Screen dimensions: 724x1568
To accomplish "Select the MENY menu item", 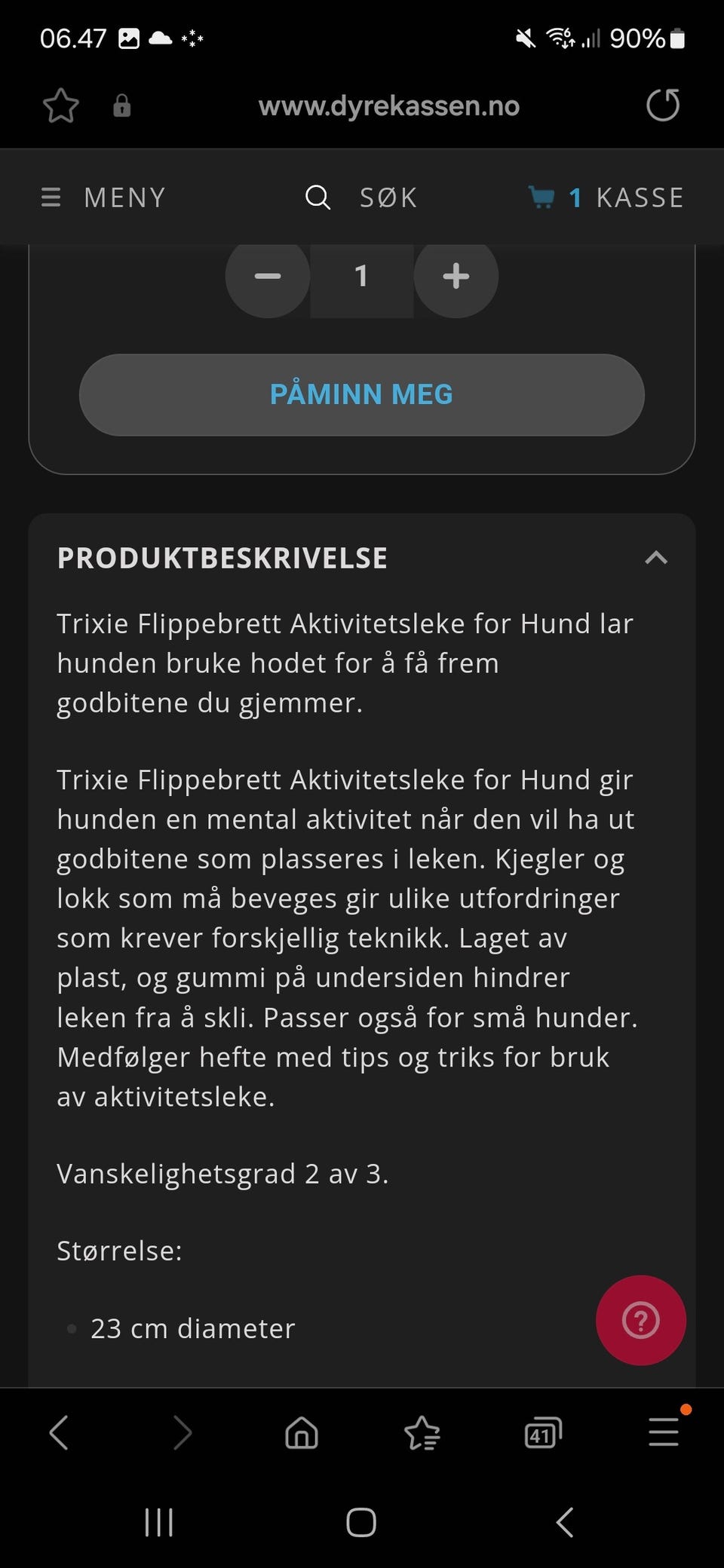I will 124,197.
